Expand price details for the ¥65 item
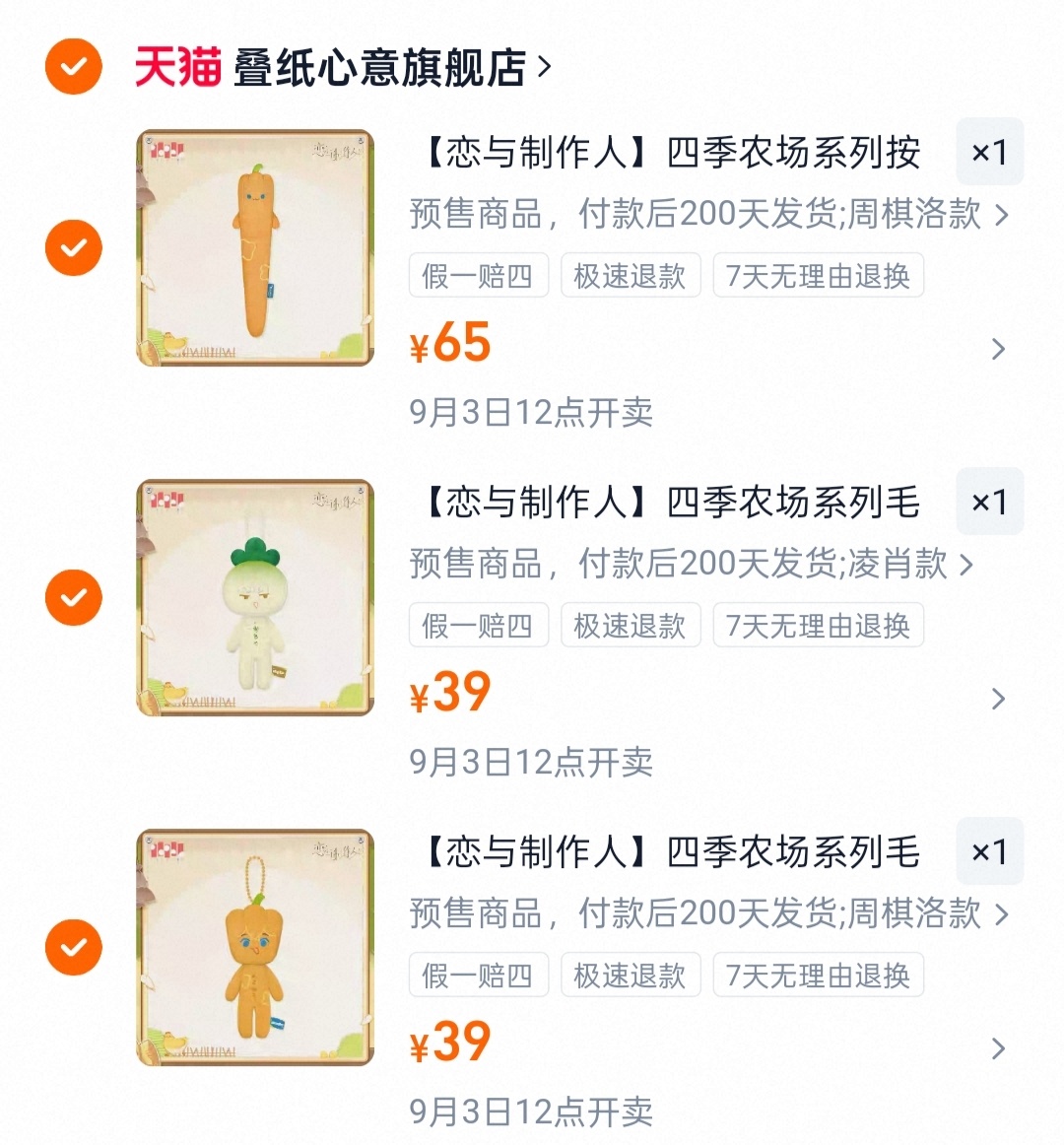This screenshot has height=1145, width=1064. (x=998, y=348)
